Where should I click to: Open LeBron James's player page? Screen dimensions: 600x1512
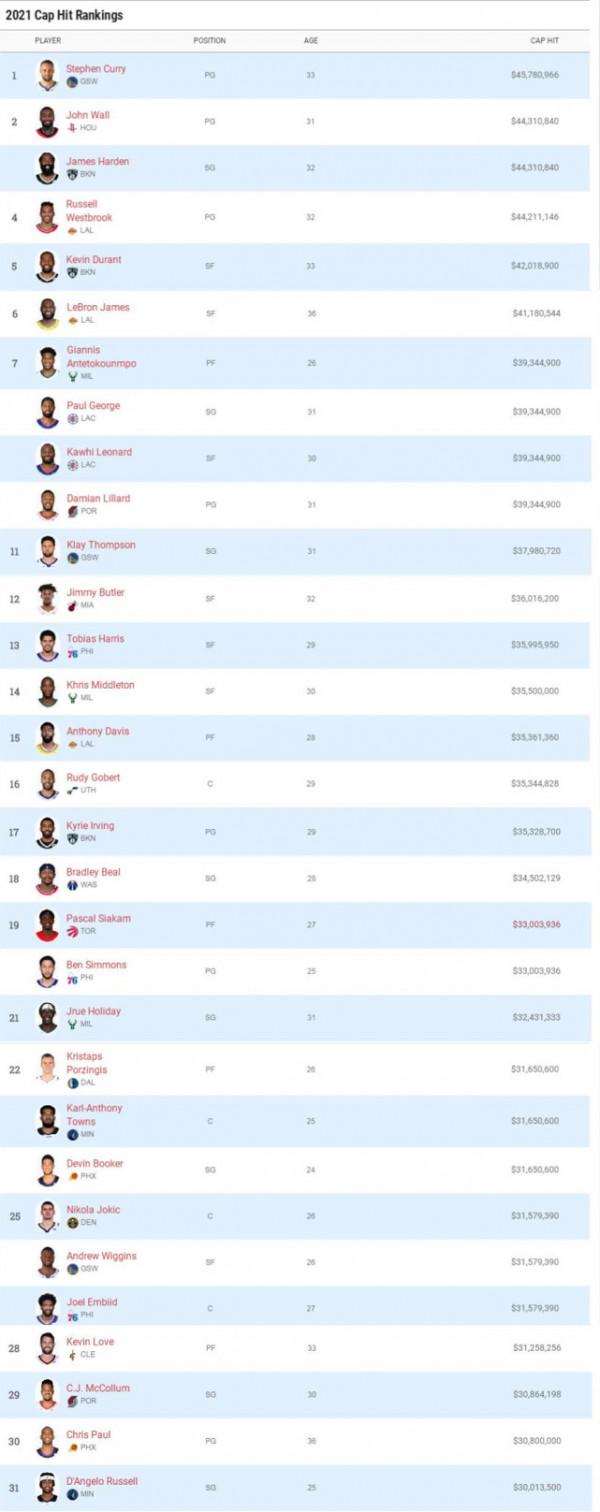pos(97,307)
